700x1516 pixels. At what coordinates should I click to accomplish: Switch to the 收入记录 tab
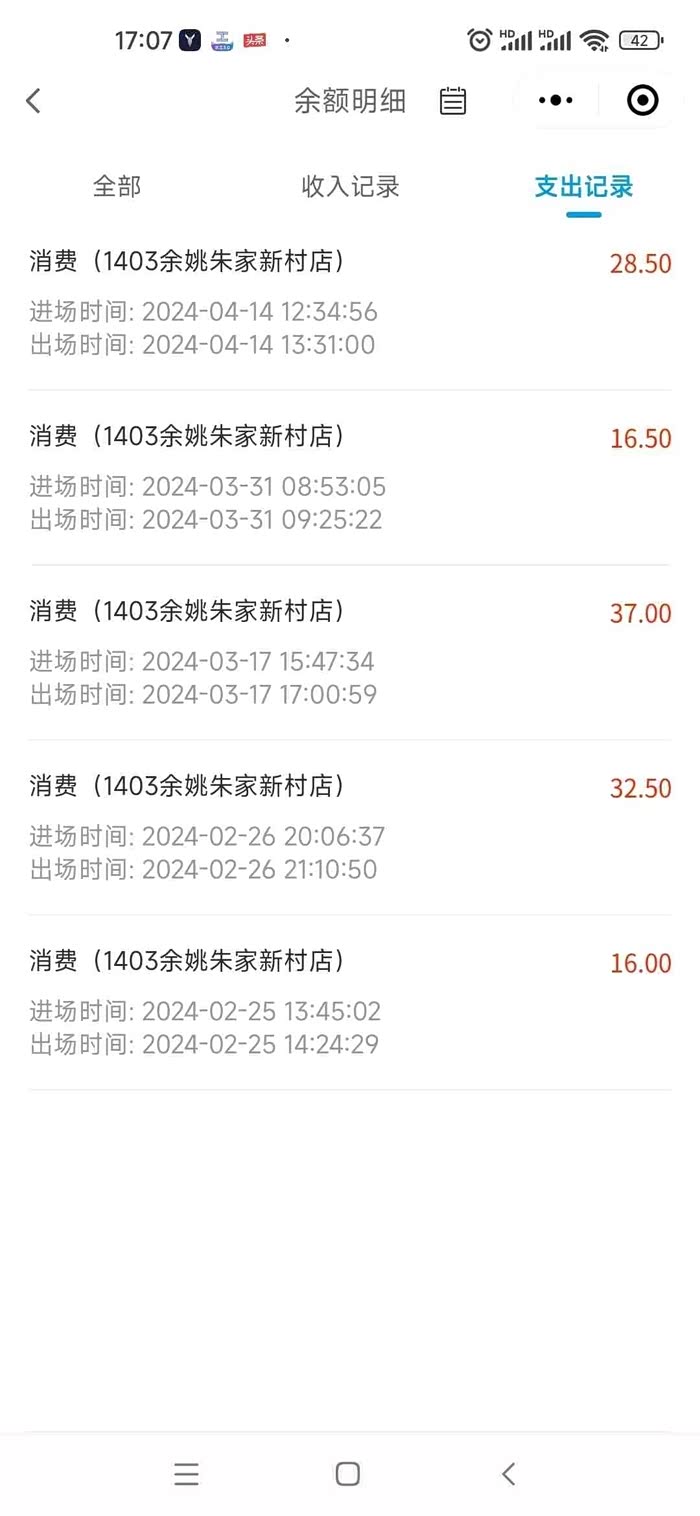tap(350, 186)
